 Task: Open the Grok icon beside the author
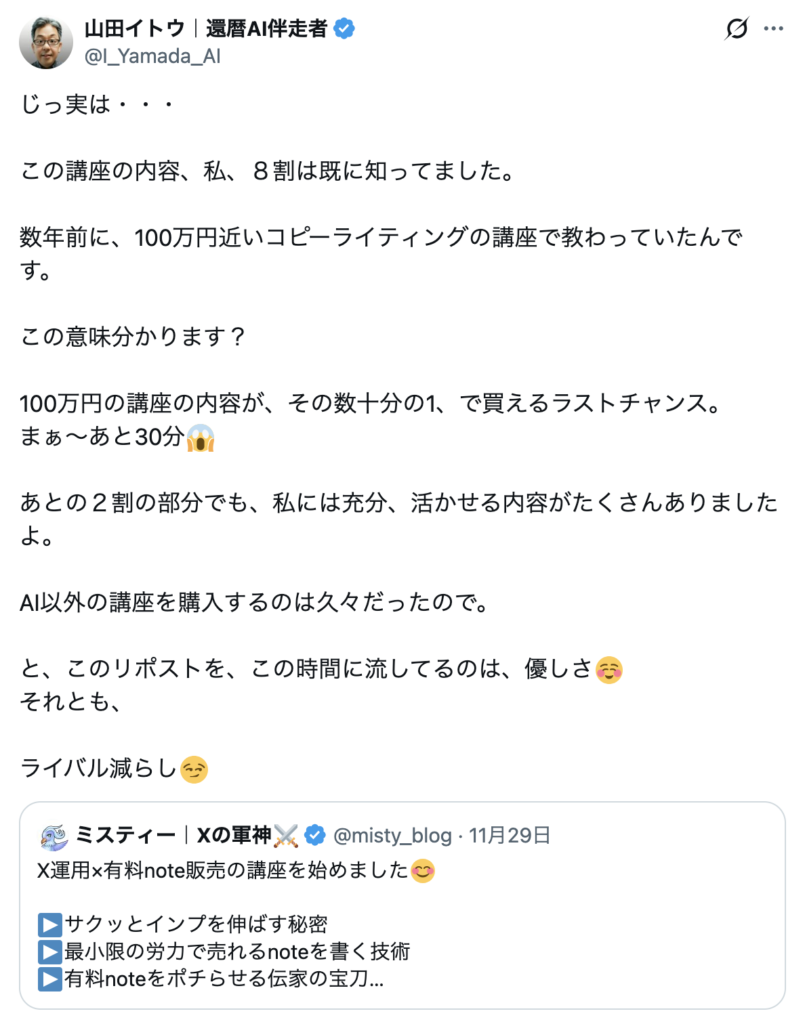click(736, 30)
